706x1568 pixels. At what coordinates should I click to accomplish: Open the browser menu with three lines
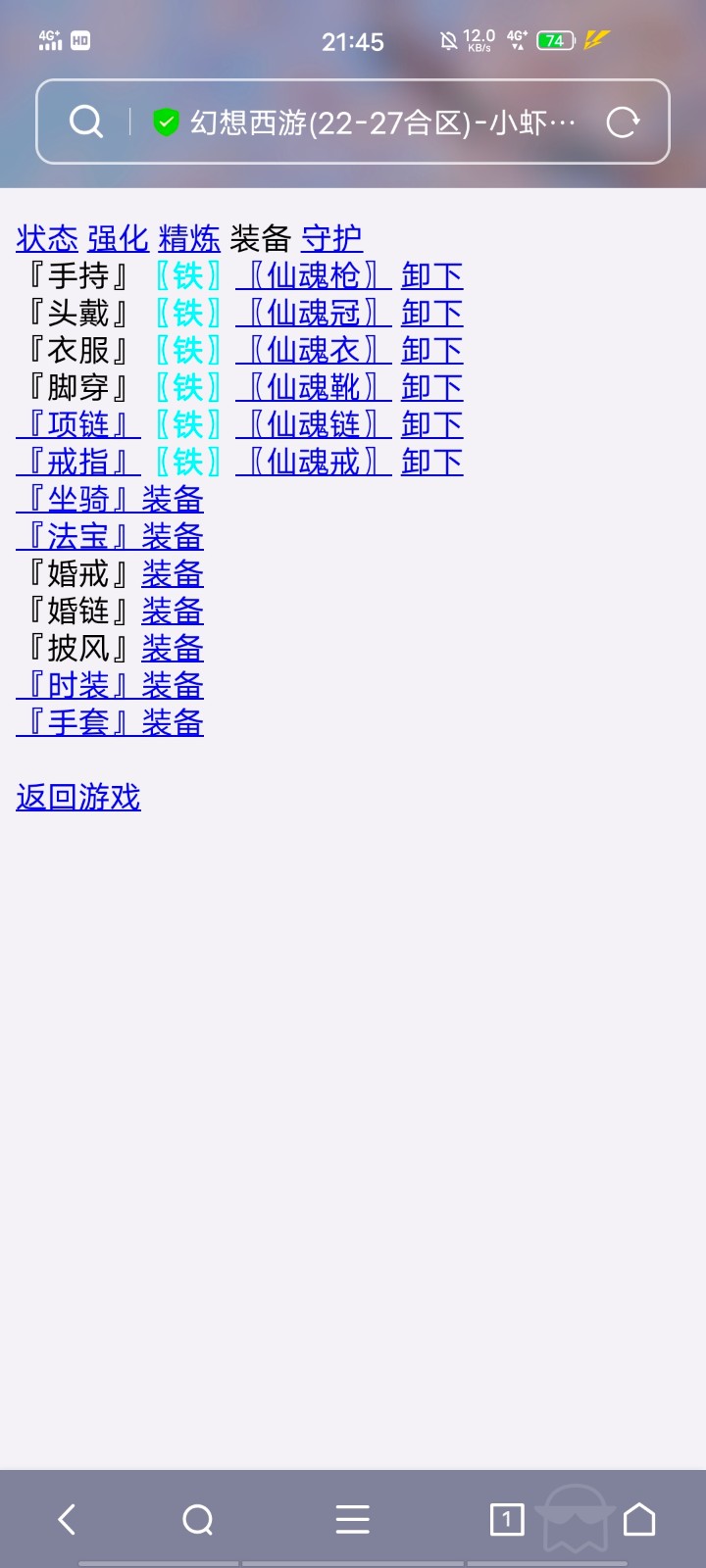pos(353,1519)
